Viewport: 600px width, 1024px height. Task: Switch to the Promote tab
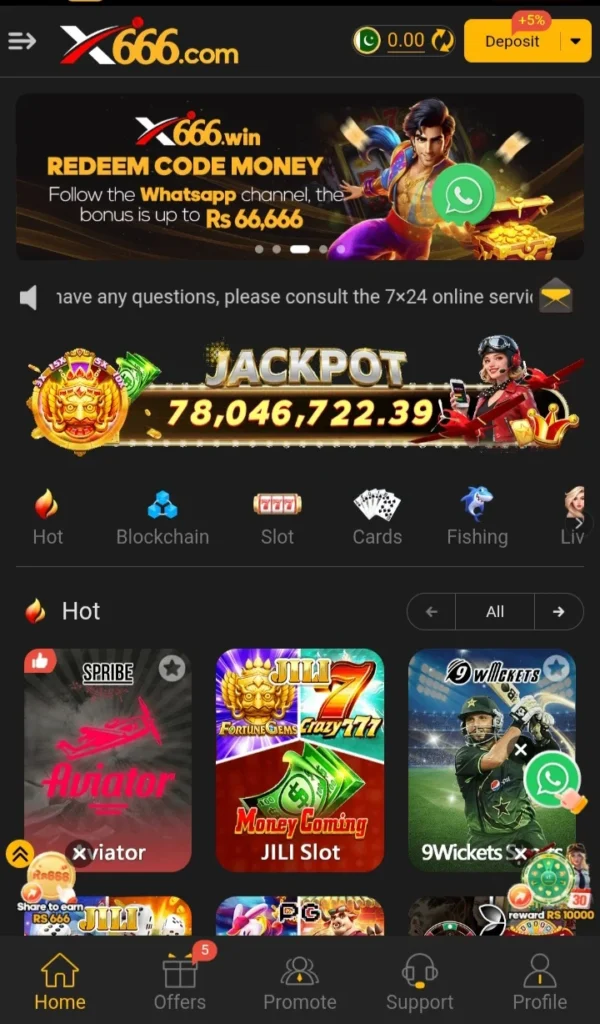tap(300, 983)
